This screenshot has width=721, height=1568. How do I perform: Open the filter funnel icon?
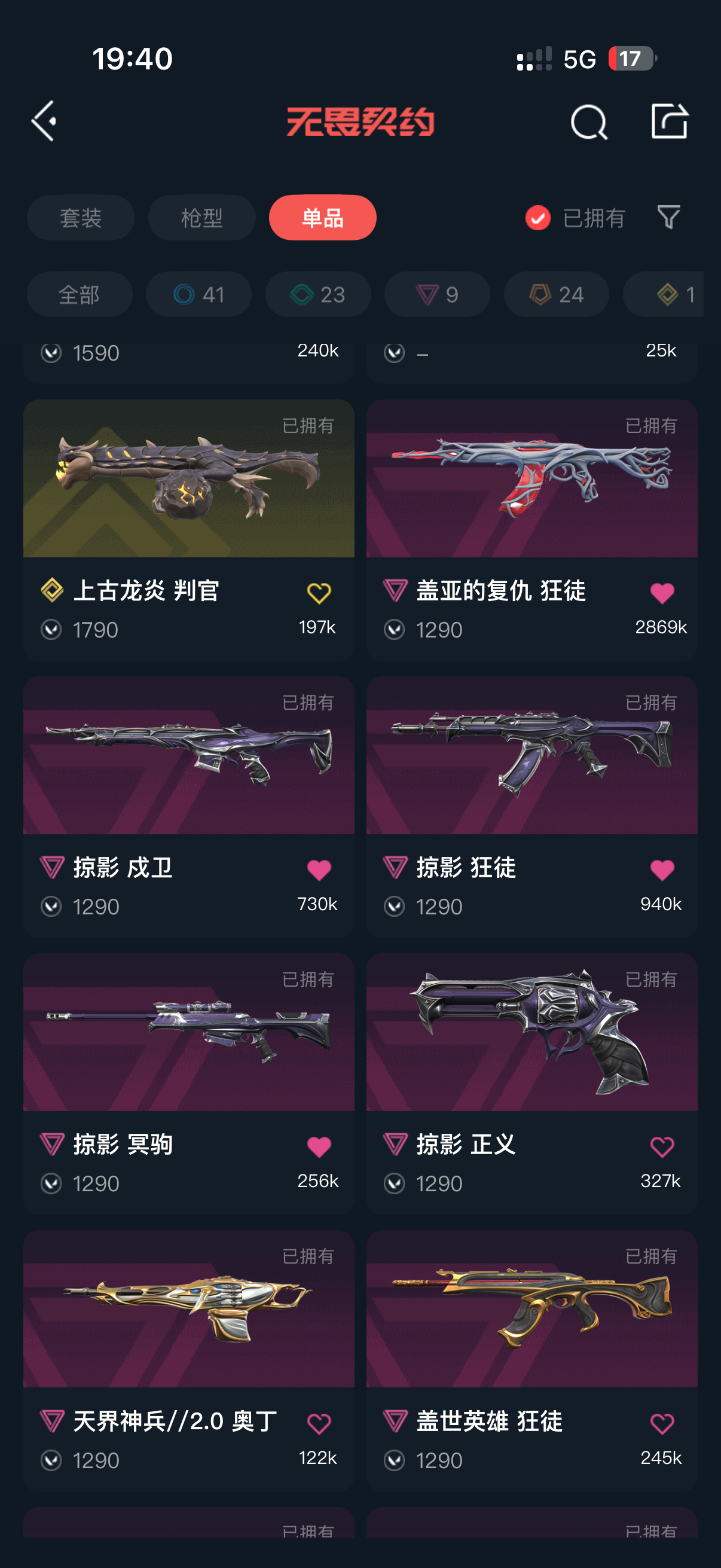point(668,217)
